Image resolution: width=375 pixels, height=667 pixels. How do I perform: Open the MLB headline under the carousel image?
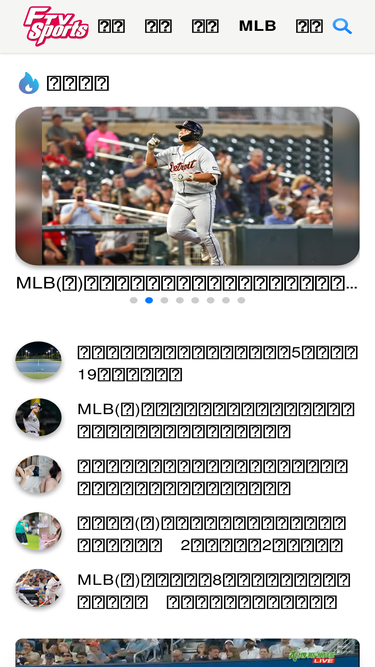click(187, 283)
